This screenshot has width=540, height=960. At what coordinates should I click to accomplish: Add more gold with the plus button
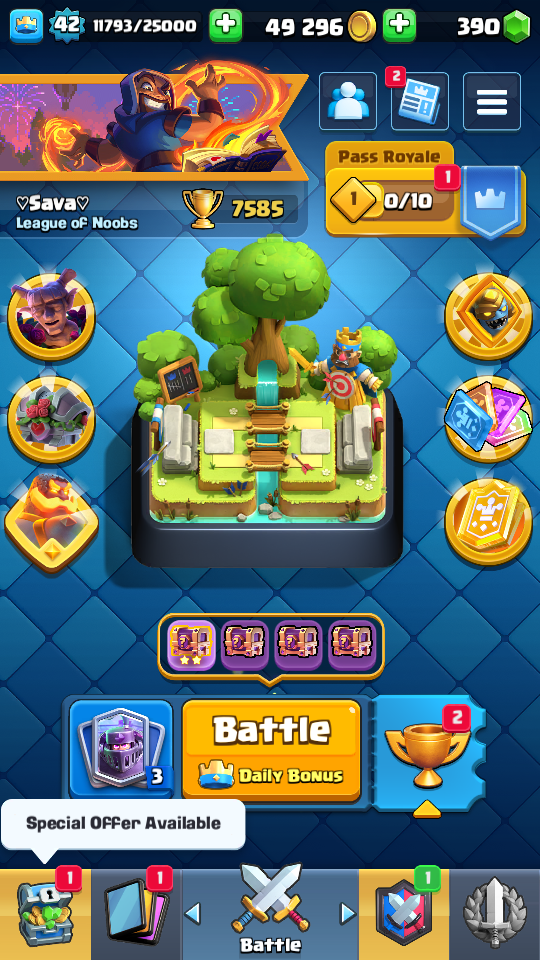(x=399, y=26)
